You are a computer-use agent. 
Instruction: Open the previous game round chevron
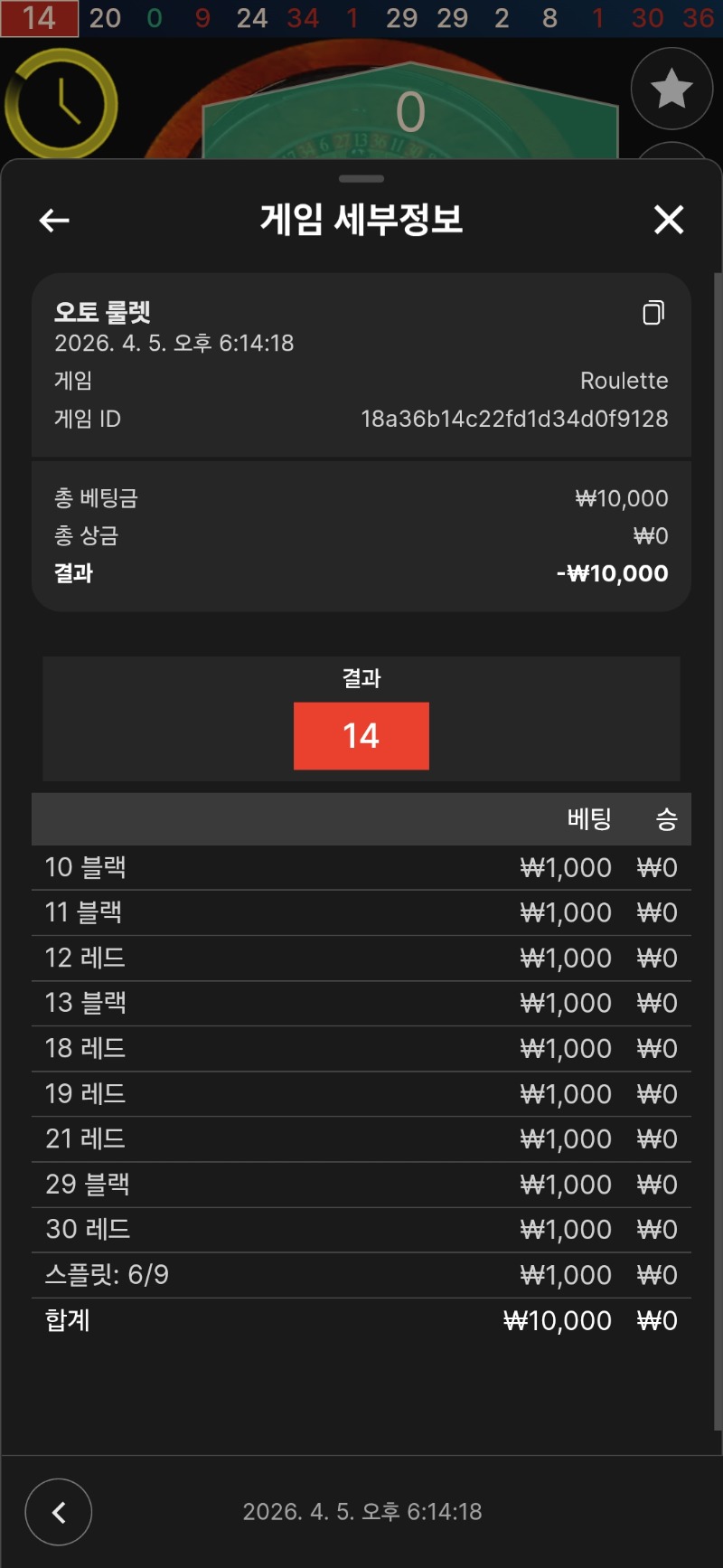59,1512
